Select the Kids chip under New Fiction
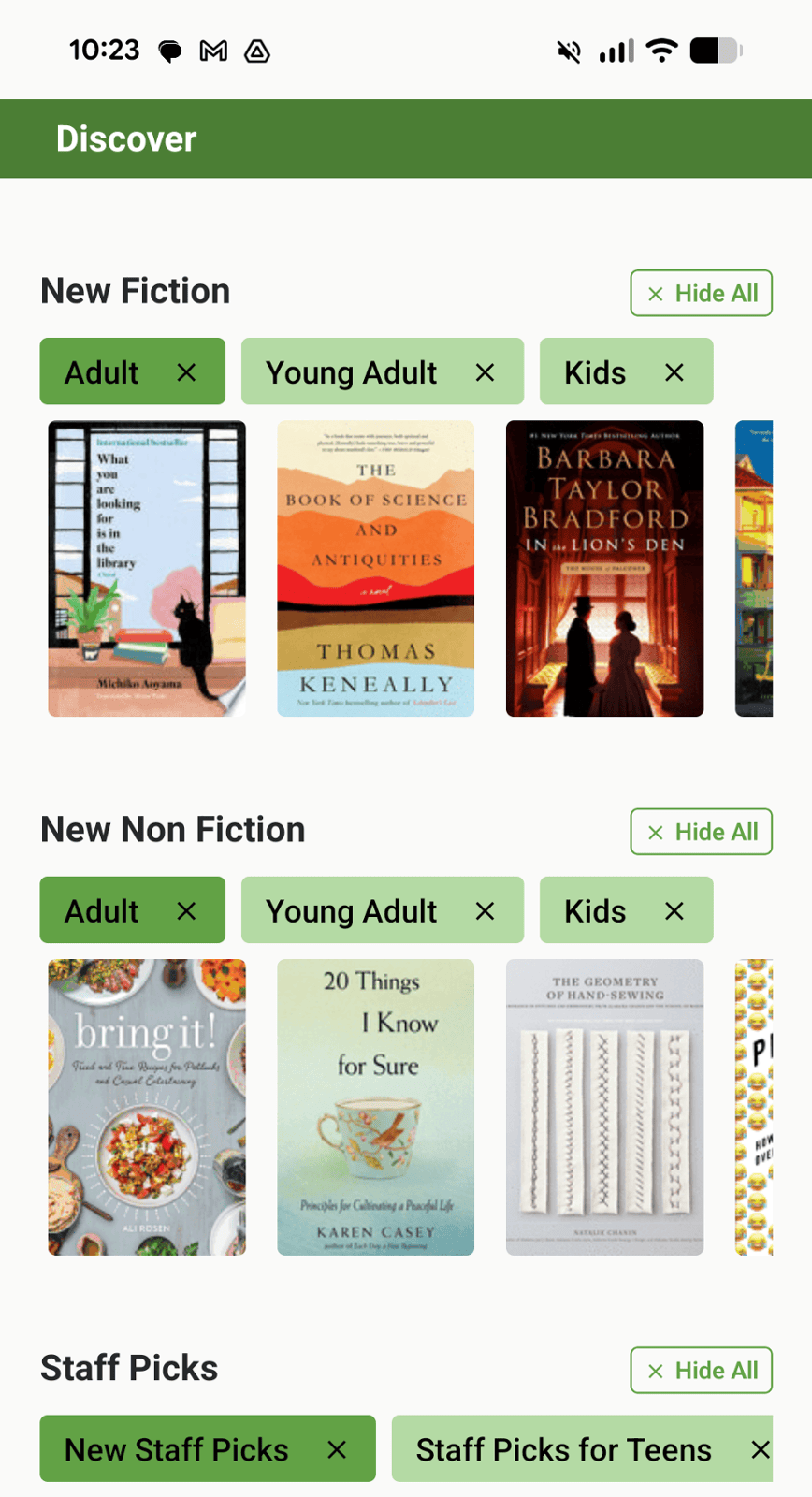Viewport: 812px width, 1497px height. tap(595, 372)
